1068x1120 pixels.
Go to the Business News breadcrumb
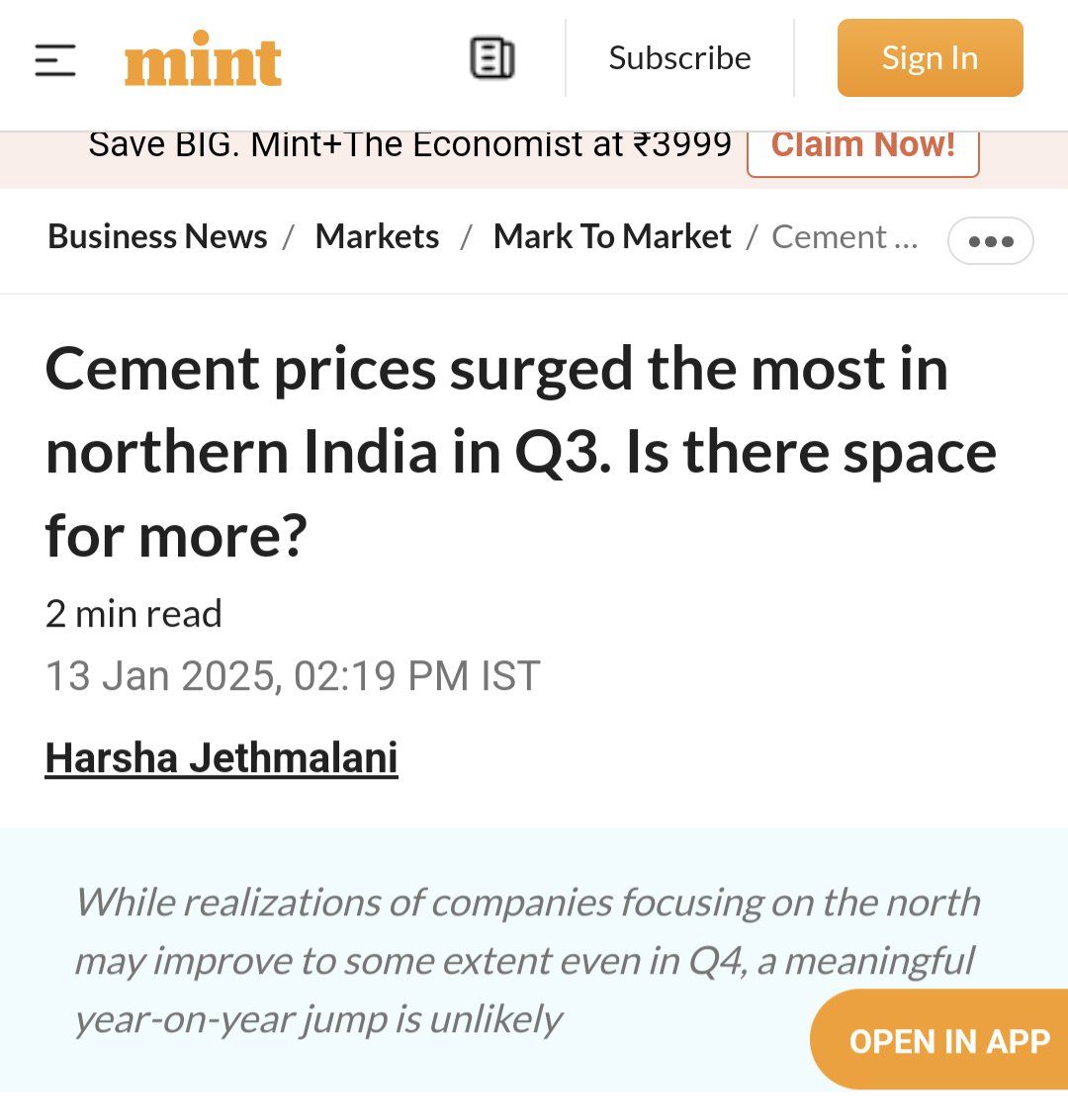click(x=157, y=237)
